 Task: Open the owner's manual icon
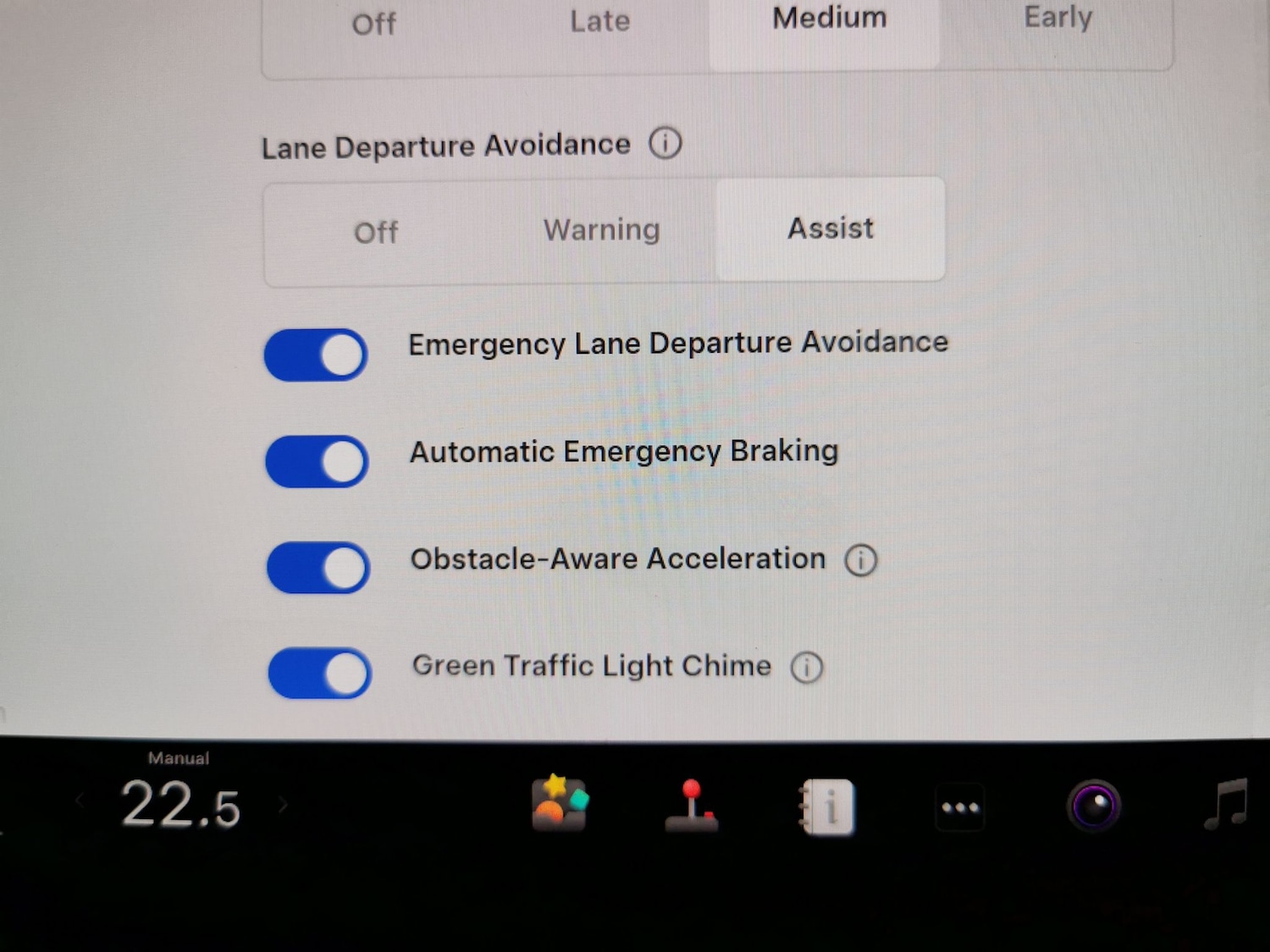pyautogui.click(x=828, y=806)
